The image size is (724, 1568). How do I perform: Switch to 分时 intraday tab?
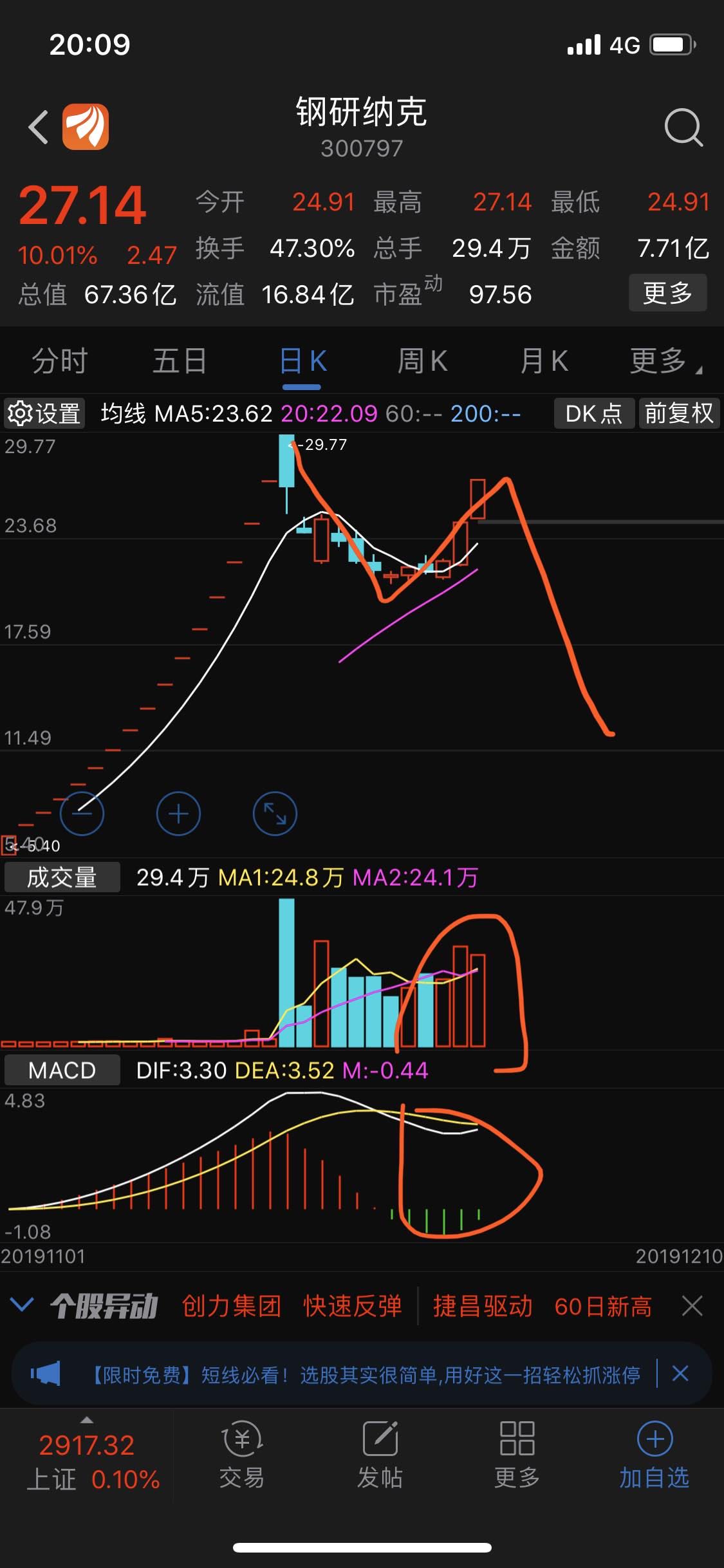point(59,362)
